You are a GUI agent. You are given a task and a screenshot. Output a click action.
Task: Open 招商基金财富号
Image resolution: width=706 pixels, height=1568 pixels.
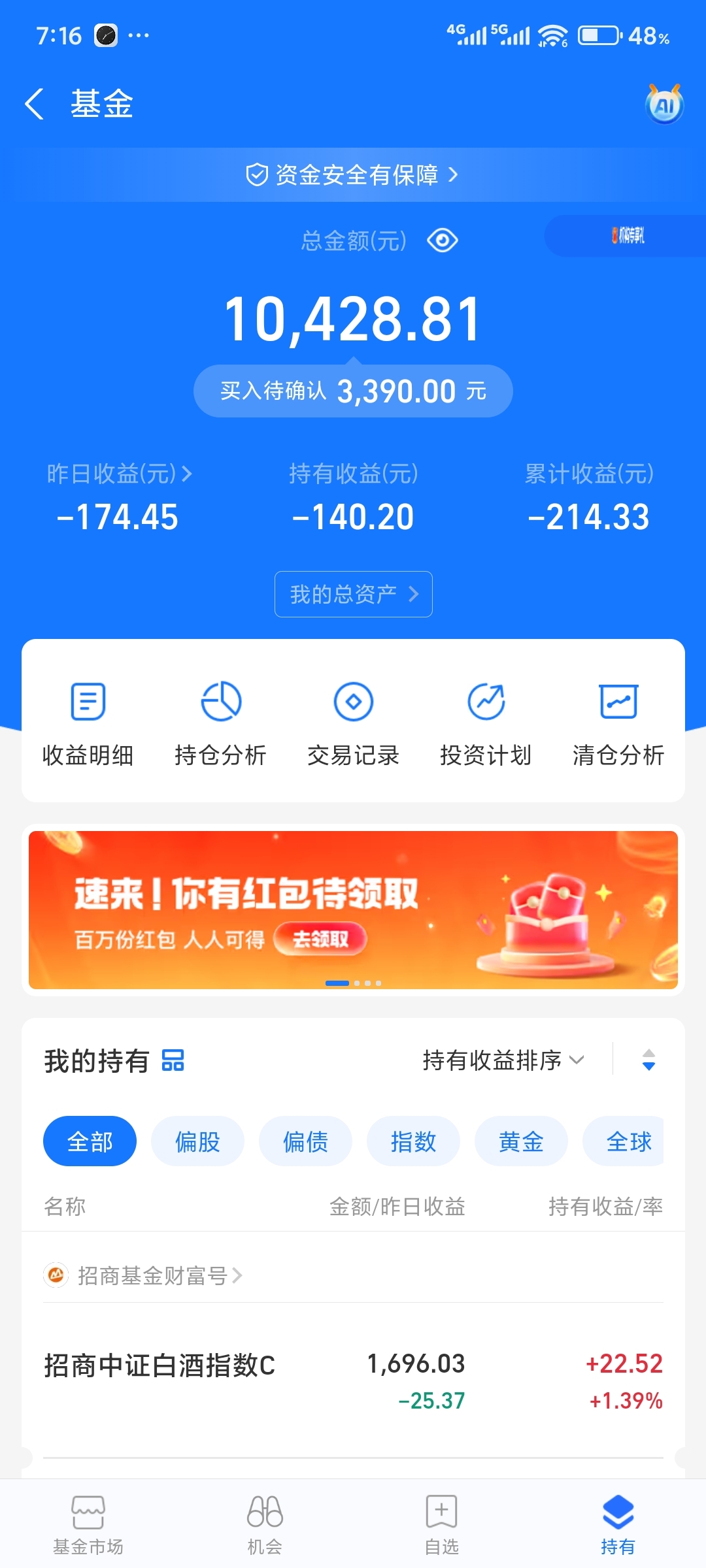153,1275
